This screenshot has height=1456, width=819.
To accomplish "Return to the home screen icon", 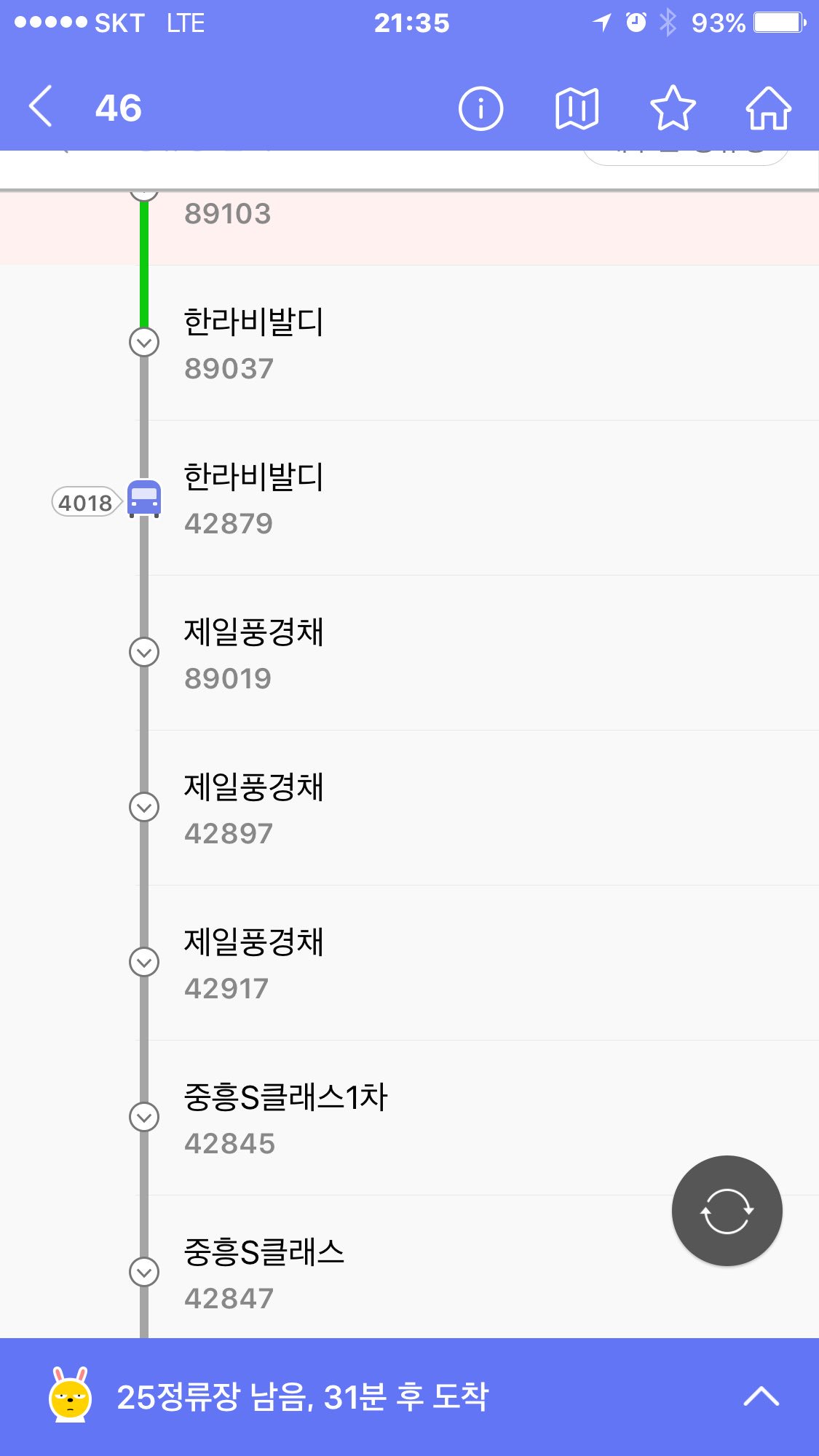I will 768,108.
